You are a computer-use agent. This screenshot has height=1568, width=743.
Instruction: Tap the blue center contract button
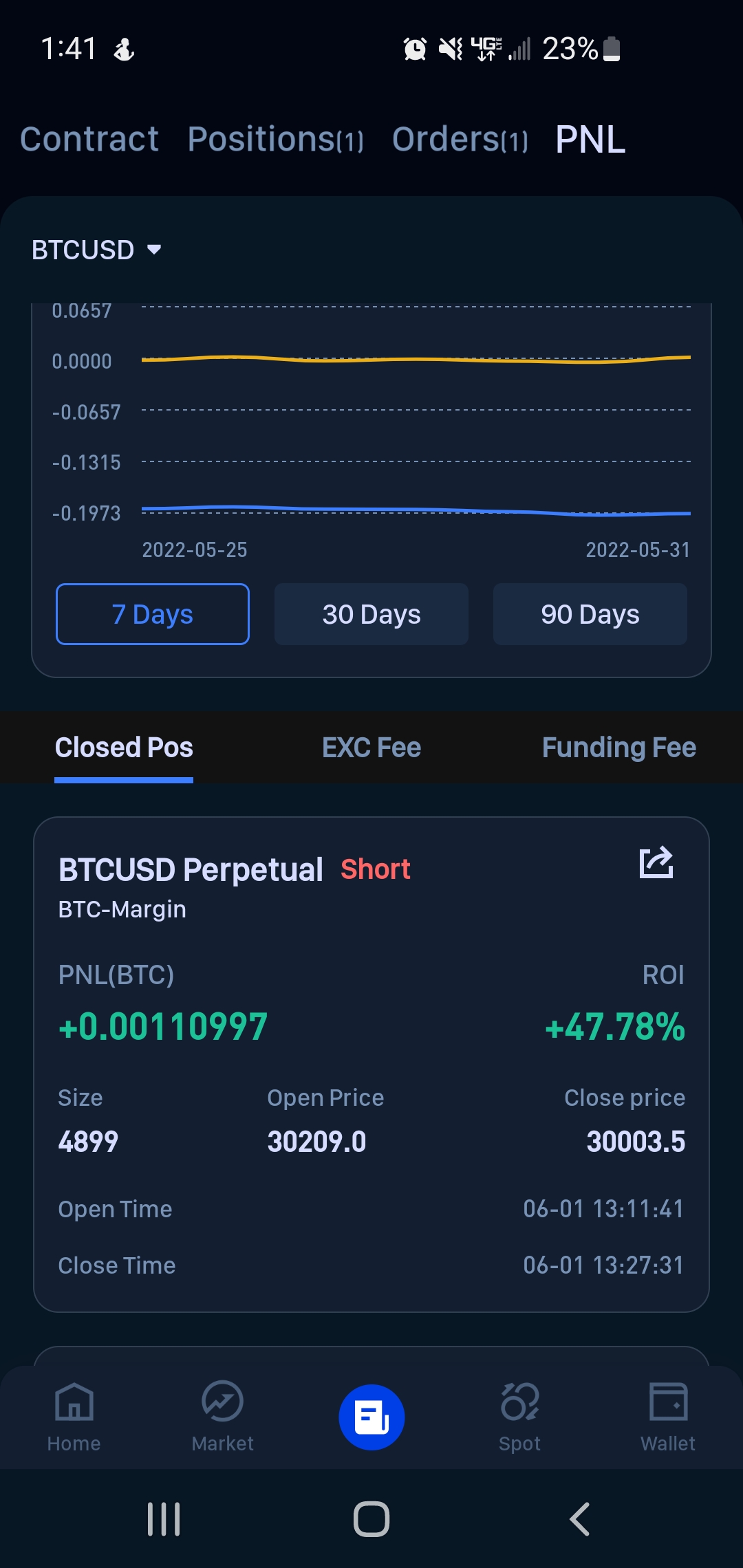(x=371, y=1417)
